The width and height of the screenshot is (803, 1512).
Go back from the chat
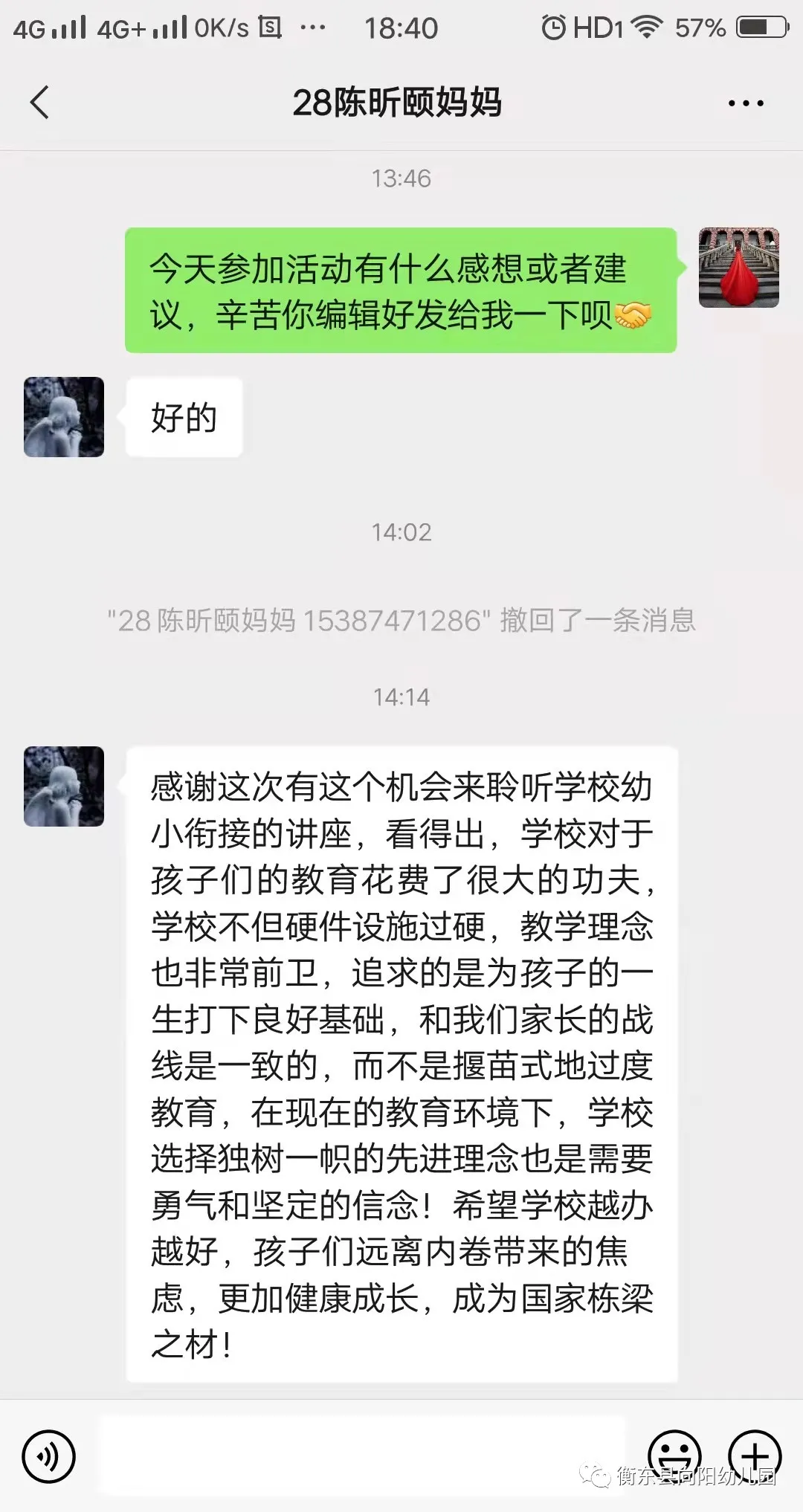pyautogui.click(x=39, y=103)
